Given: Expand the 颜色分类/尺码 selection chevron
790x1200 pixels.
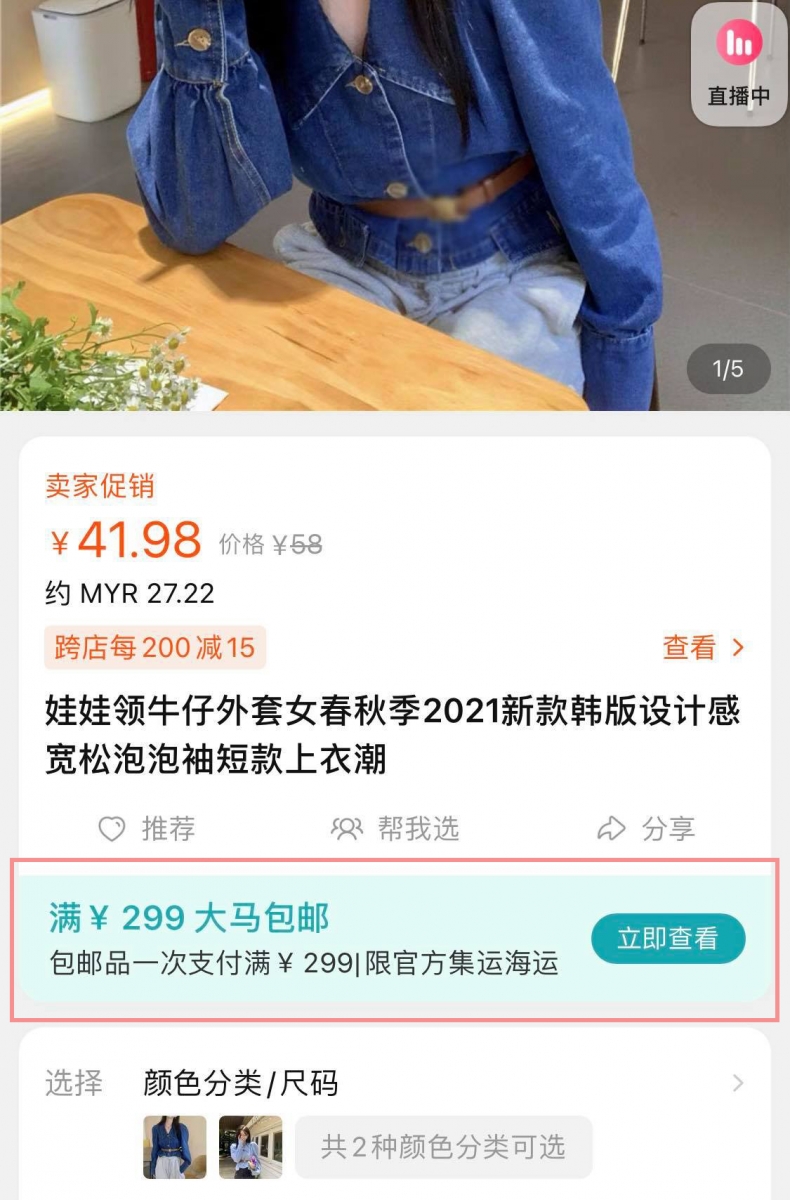Looking at the screenshot, I should pos(737,1081).
